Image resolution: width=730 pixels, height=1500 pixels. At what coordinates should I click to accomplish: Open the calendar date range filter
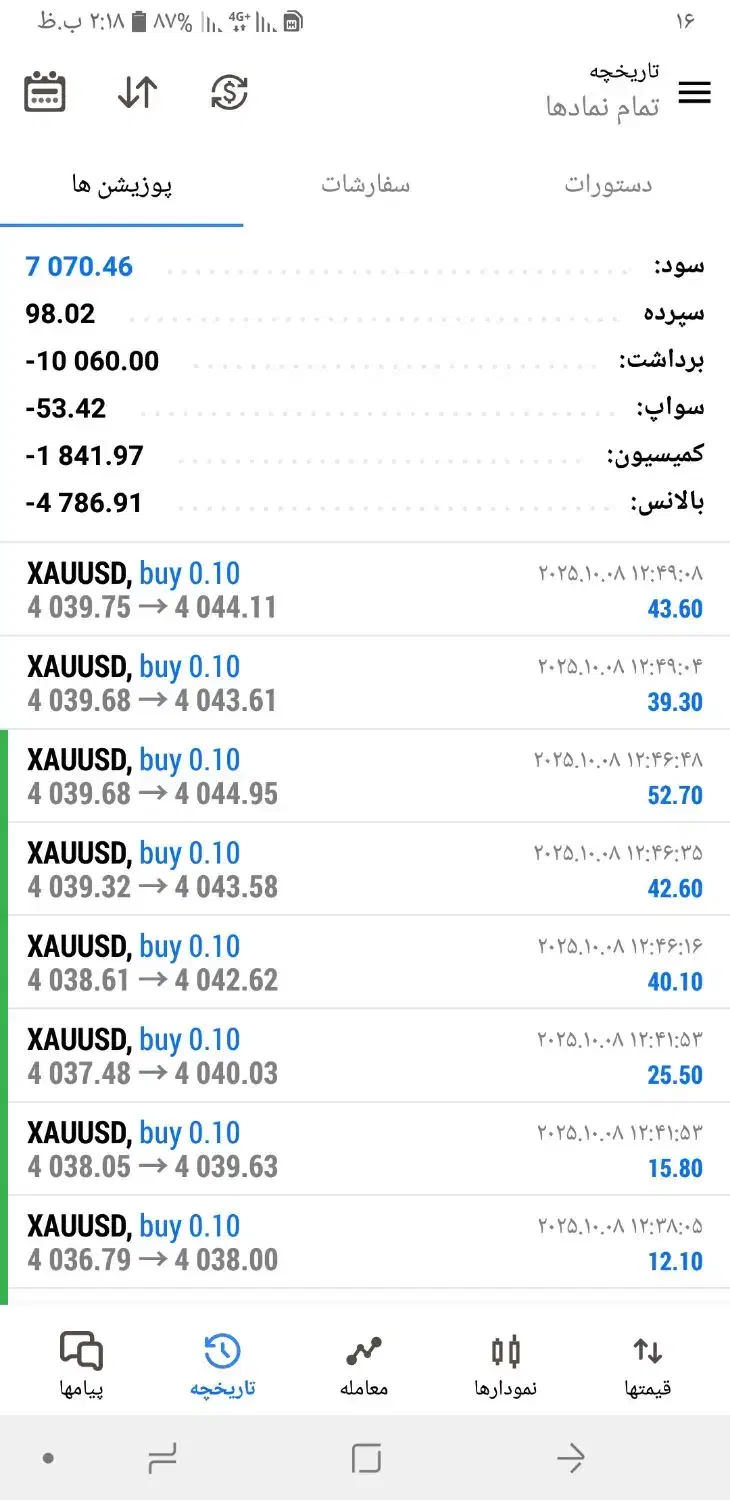click(x=45, y=93)
